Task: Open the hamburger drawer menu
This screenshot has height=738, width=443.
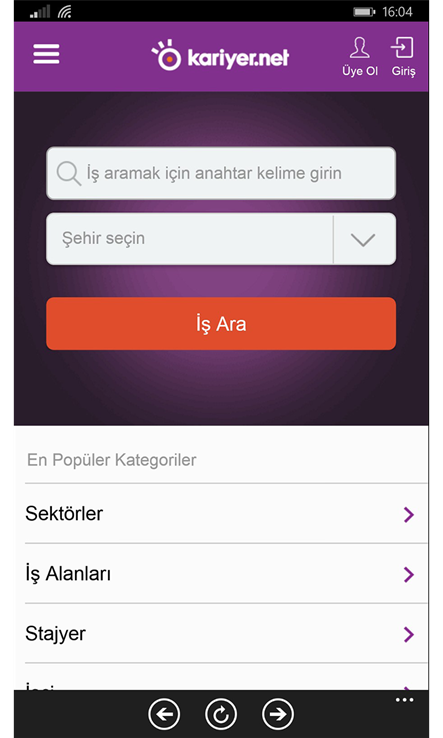Action: coord(46,54)
